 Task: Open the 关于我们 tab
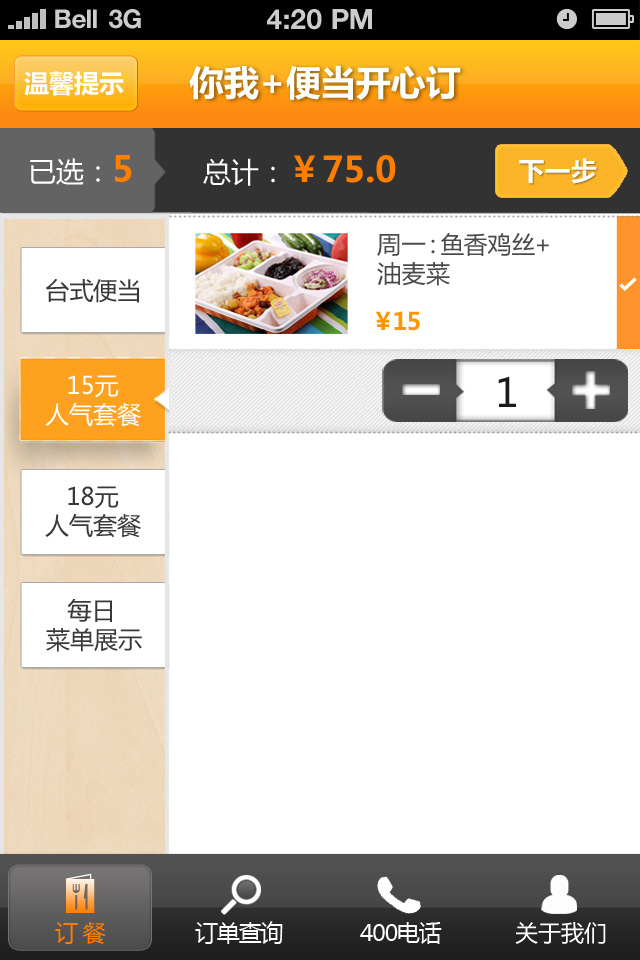click(560, 908)
